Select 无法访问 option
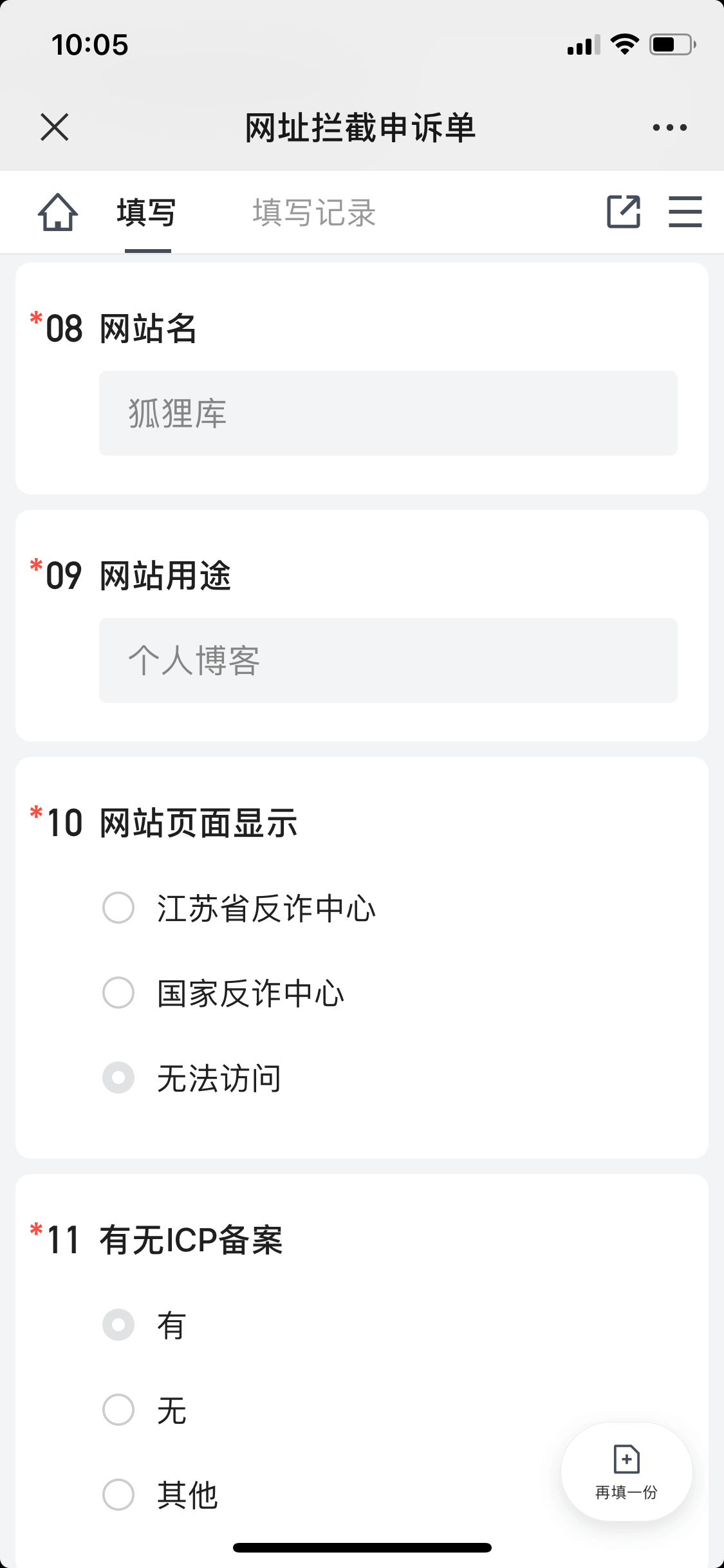Screen dimensions: 724x1568 point(118,1078)
